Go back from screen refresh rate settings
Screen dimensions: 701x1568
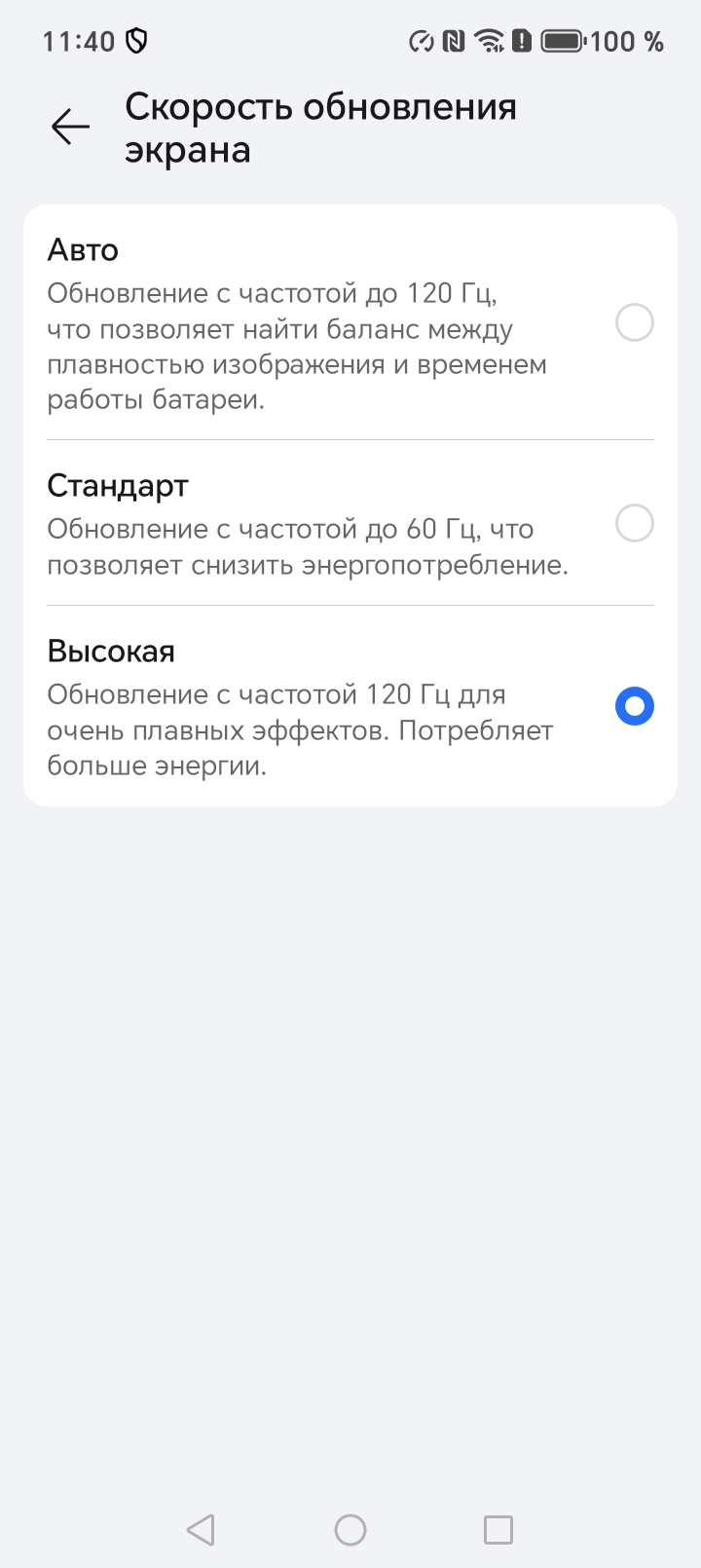70,127
